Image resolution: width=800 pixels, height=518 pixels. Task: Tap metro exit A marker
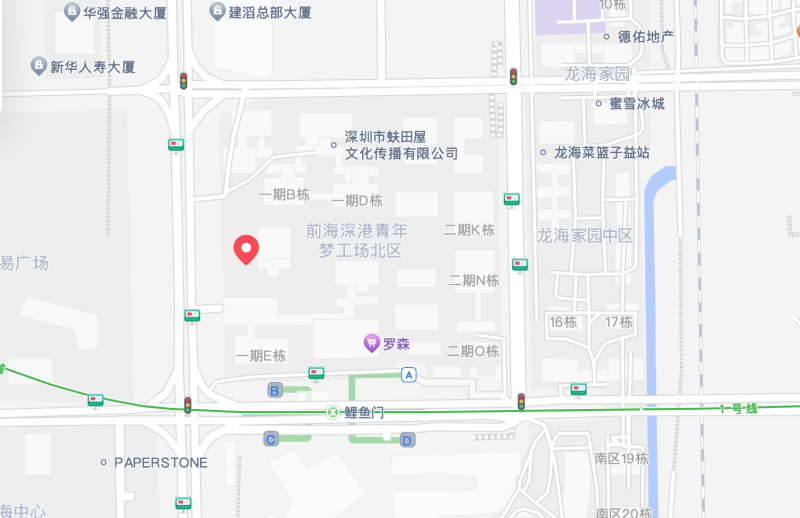tap(408, 374)
